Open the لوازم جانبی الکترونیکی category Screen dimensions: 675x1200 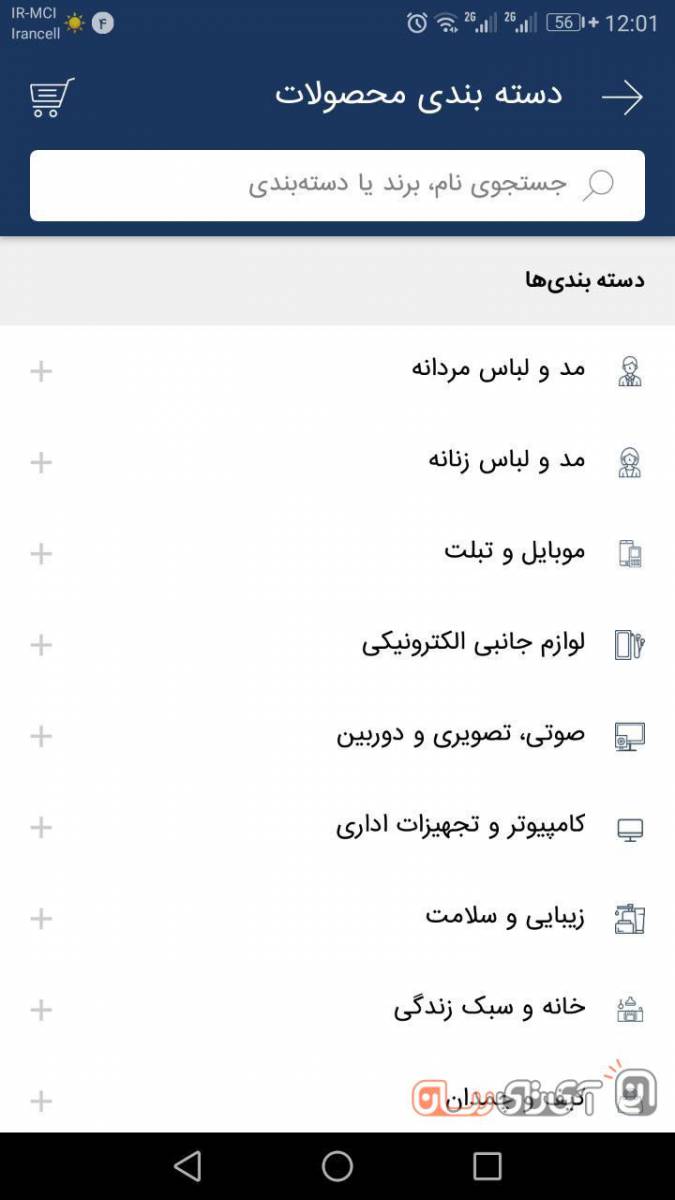click(473, 643)
